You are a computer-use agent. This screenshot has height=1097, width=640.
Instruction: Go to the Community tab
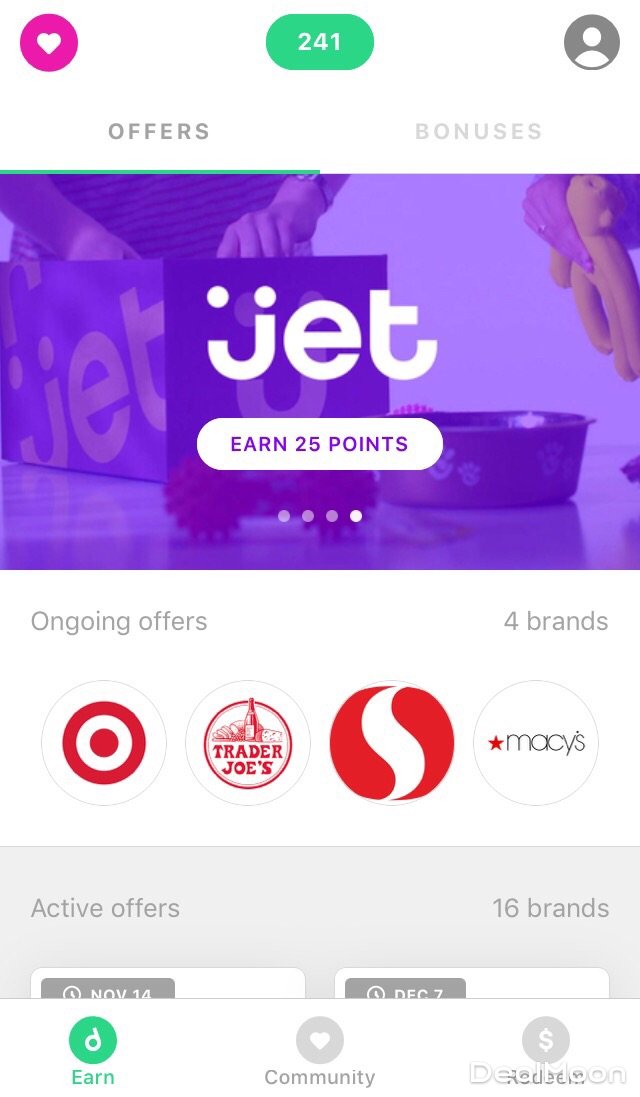click(x=319, y=1053)
